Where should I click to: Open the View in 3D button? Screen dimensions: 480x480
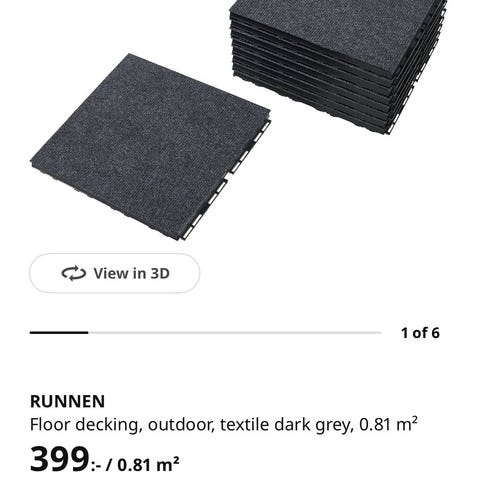click(x=115, y=273)
